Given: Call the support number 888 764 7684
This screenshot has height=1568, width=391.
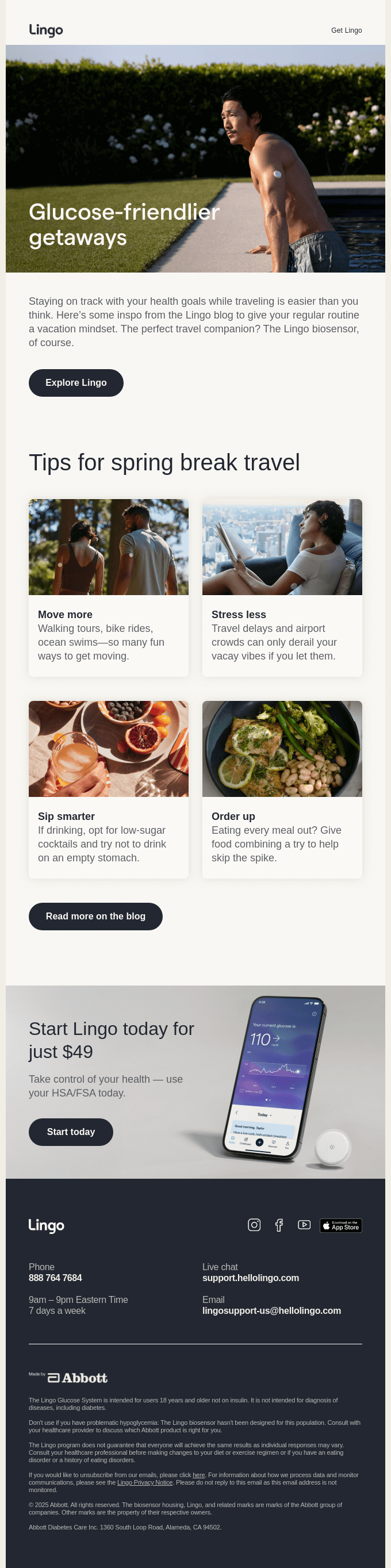Looking at the screenshot, I should [x=55, y=1278].
